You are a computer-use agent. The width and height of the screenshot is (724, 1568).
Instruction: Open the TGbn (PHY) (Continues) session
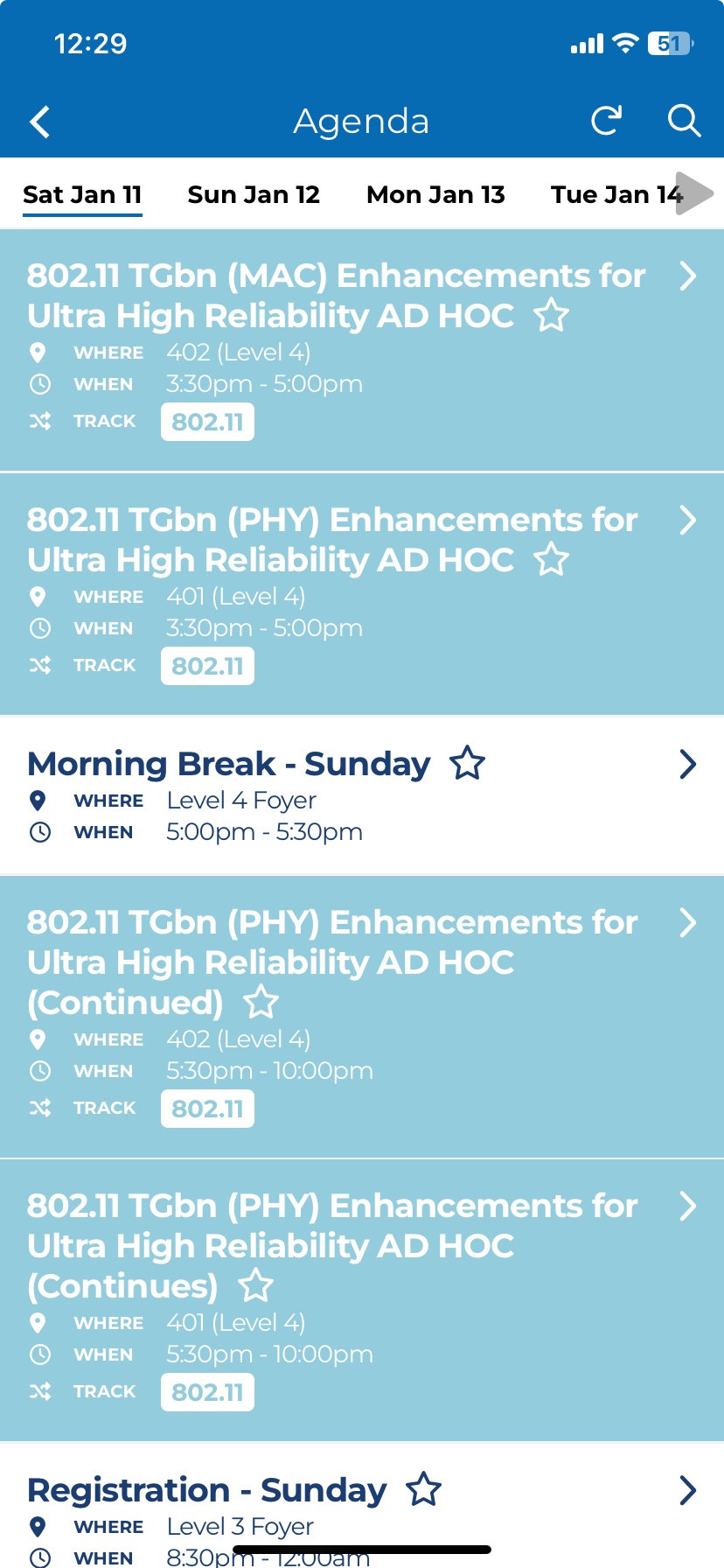point(362,1300)
